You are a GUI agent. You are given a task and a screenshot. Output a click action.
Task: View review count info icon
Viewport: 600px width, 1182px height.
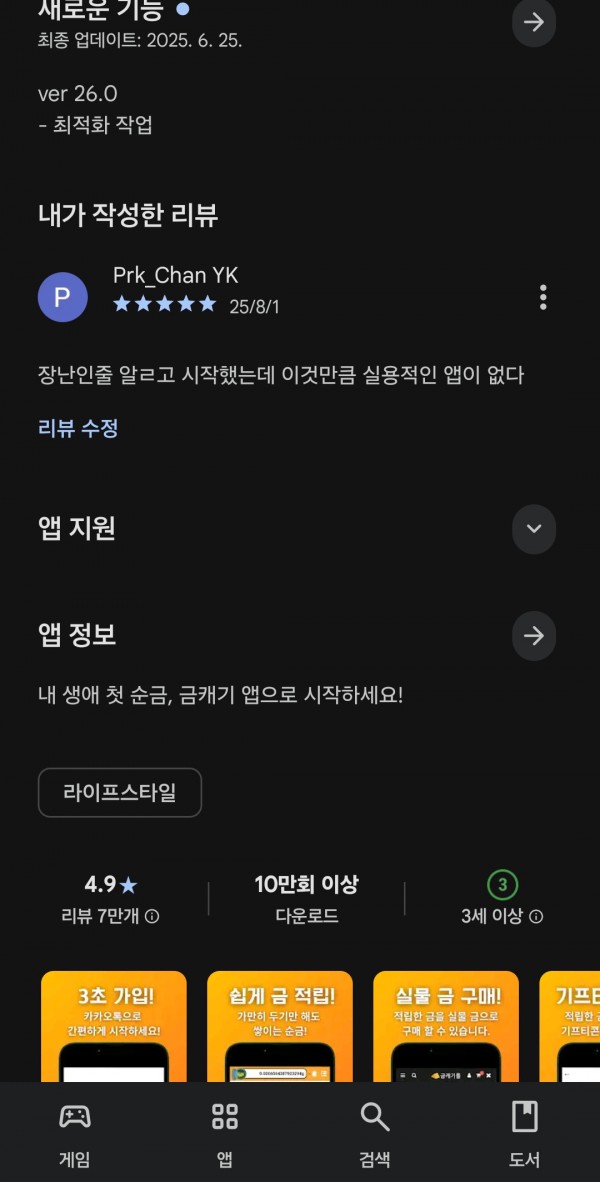[x=152, y=917]
